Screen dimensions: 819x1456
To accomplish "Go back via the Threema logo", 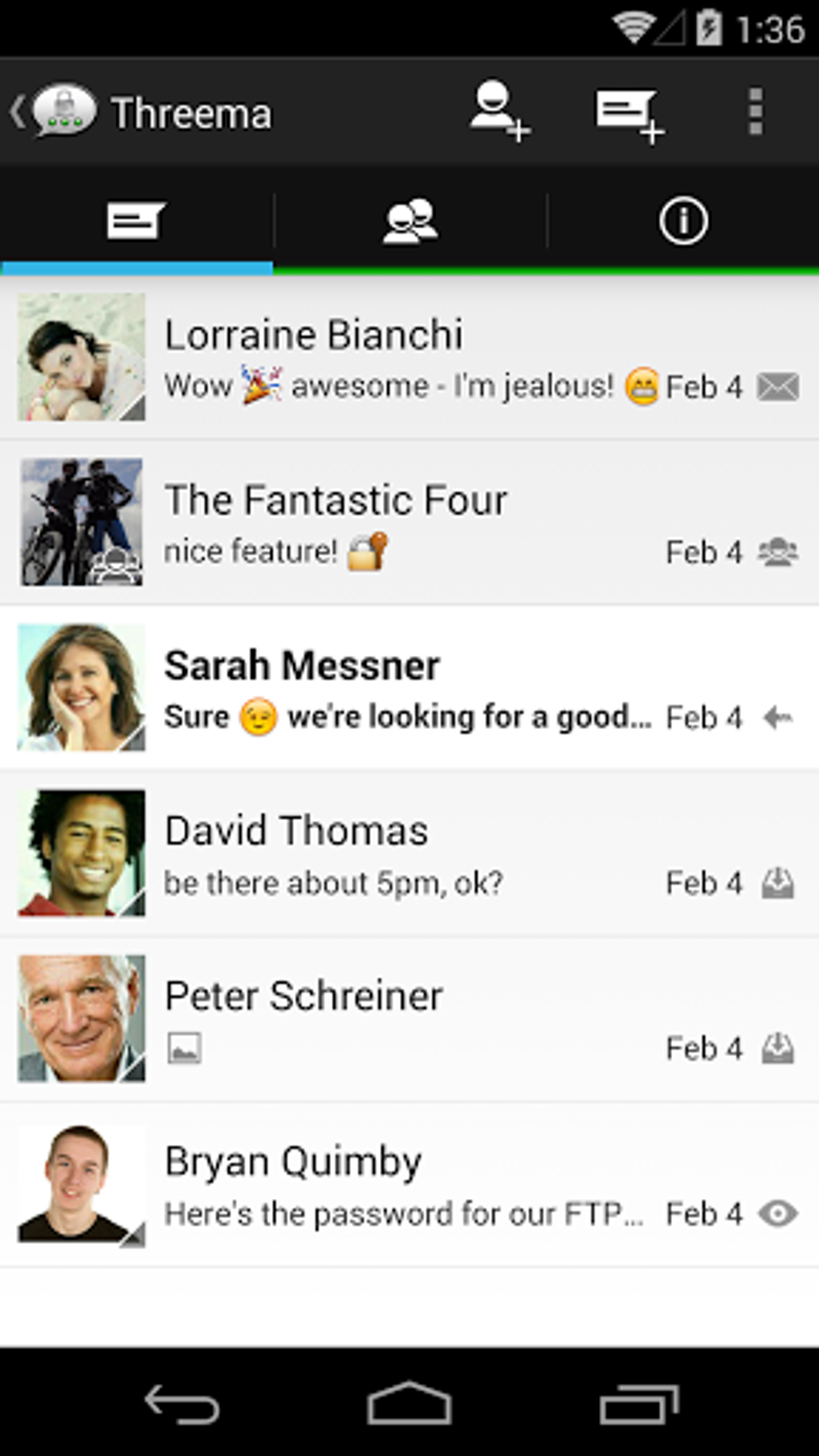I will (56, 112).
